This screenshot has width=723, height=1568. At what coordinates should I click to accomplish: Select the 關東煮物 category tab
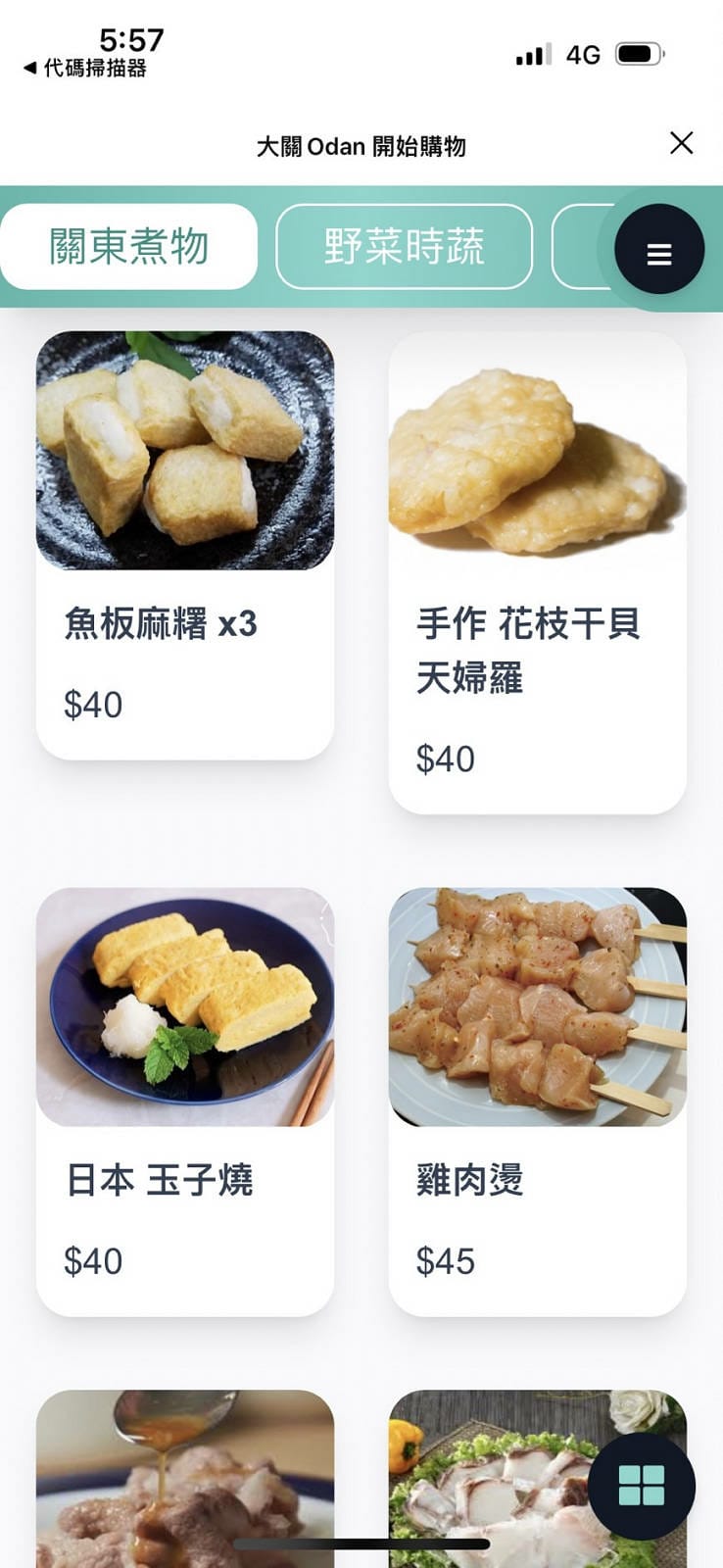[128, 246]
